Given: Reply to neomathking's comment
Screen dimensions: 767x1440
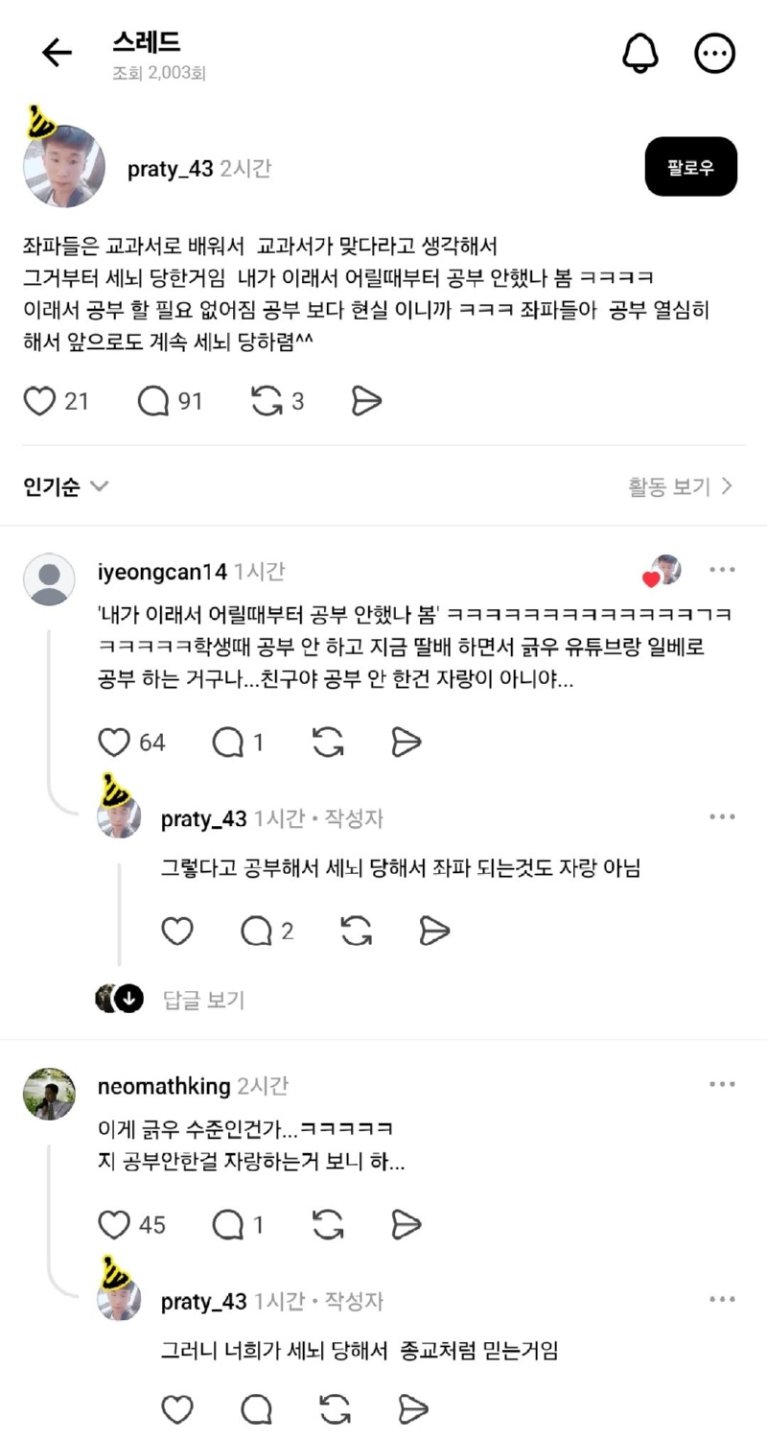Looking at the screenshot, I should [229, 1224].
